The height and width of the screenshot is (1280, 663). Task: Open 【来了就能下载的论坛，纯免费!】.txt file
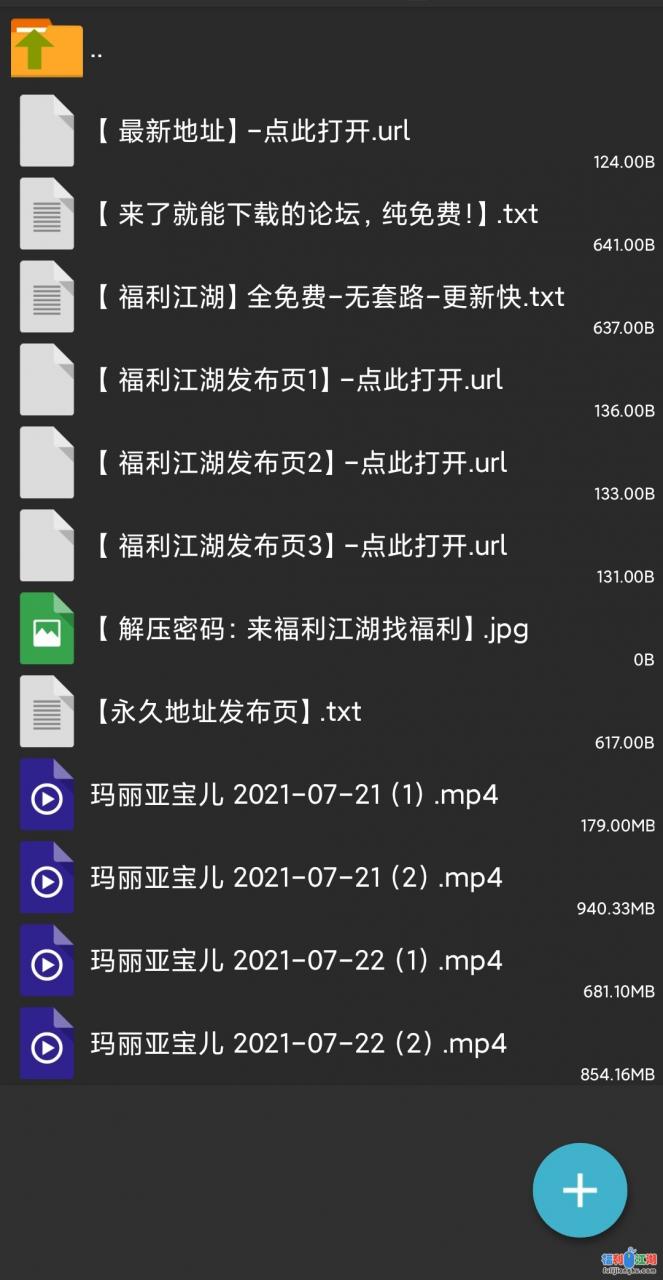316,214
